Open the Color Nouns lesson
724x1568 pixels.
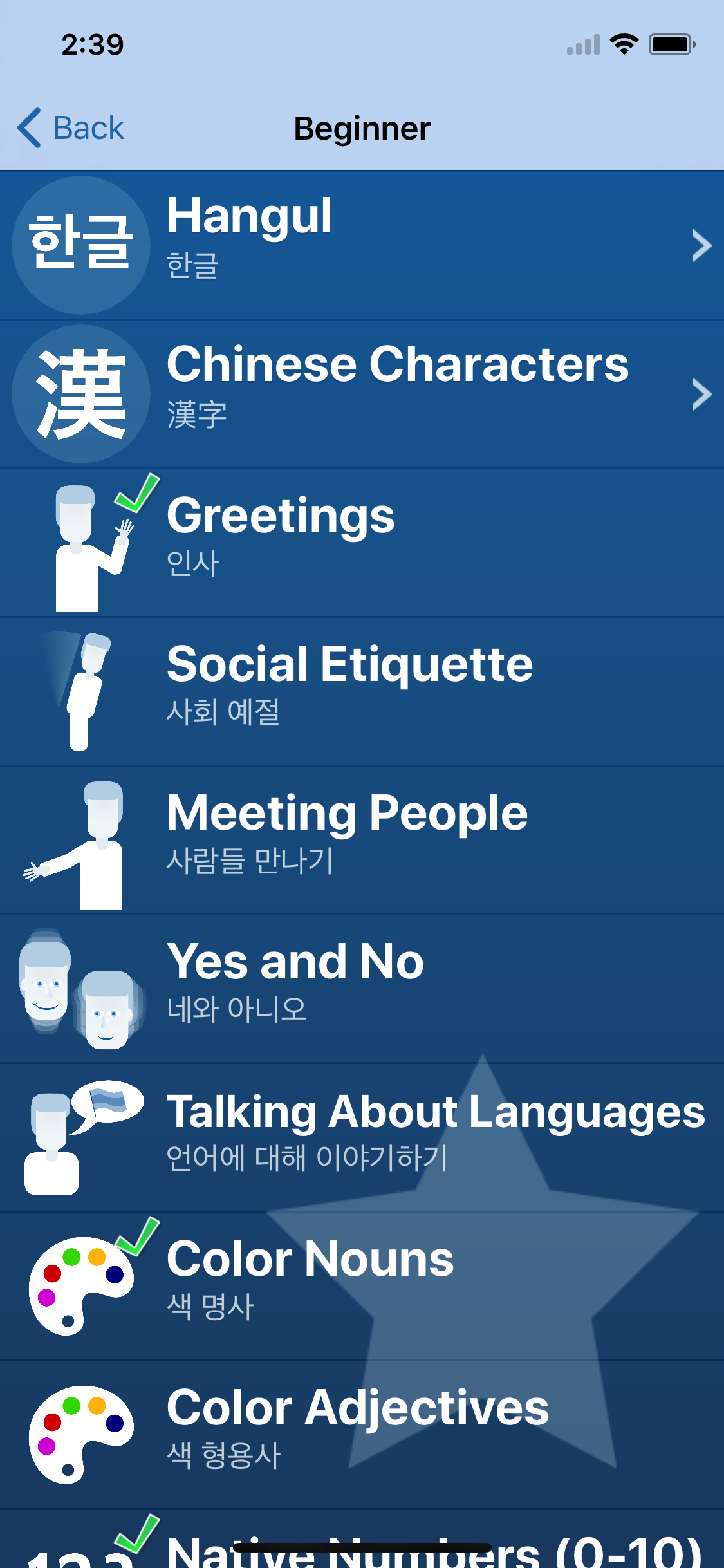(362, 1286)
